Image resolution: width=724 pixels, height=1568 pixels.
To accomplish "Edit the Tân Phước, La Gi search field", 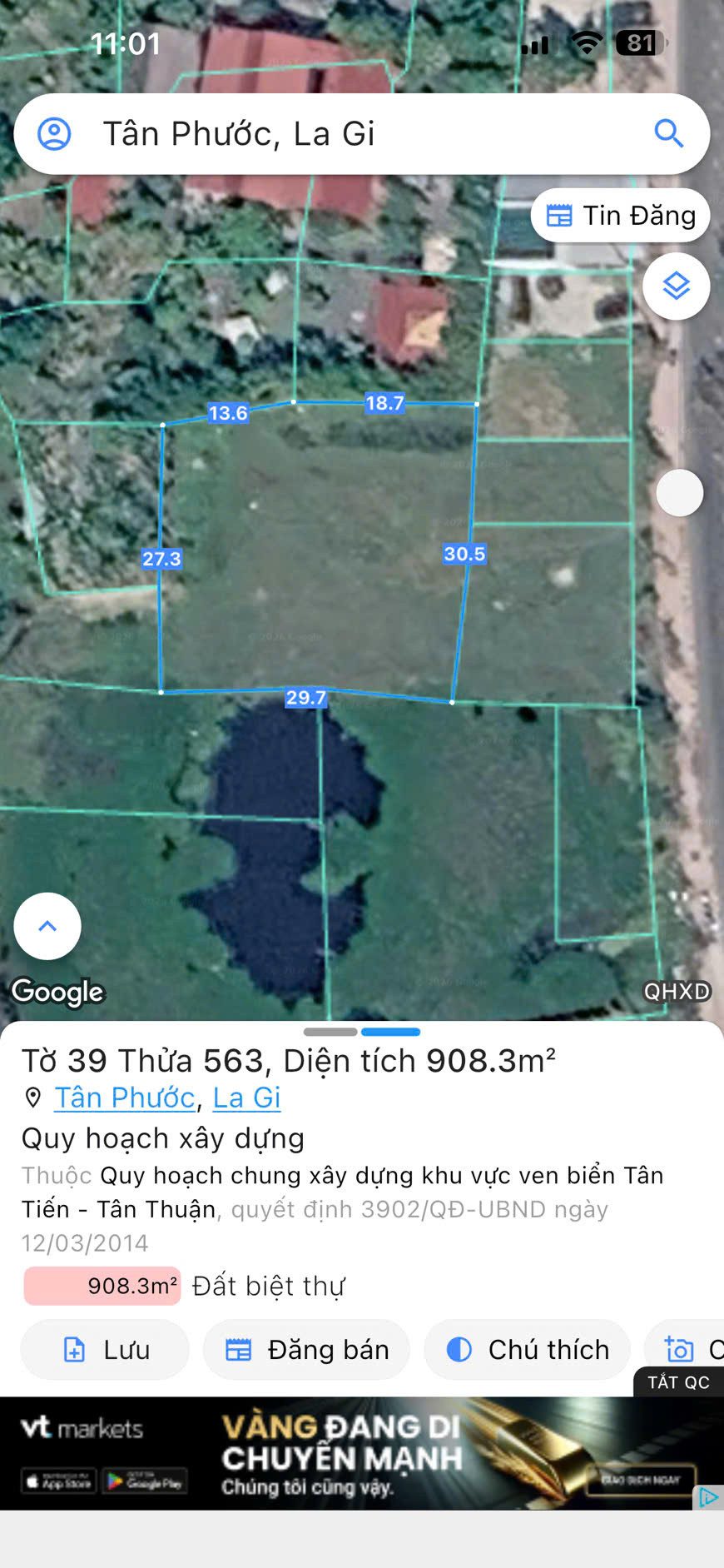I will click(362, 134).
